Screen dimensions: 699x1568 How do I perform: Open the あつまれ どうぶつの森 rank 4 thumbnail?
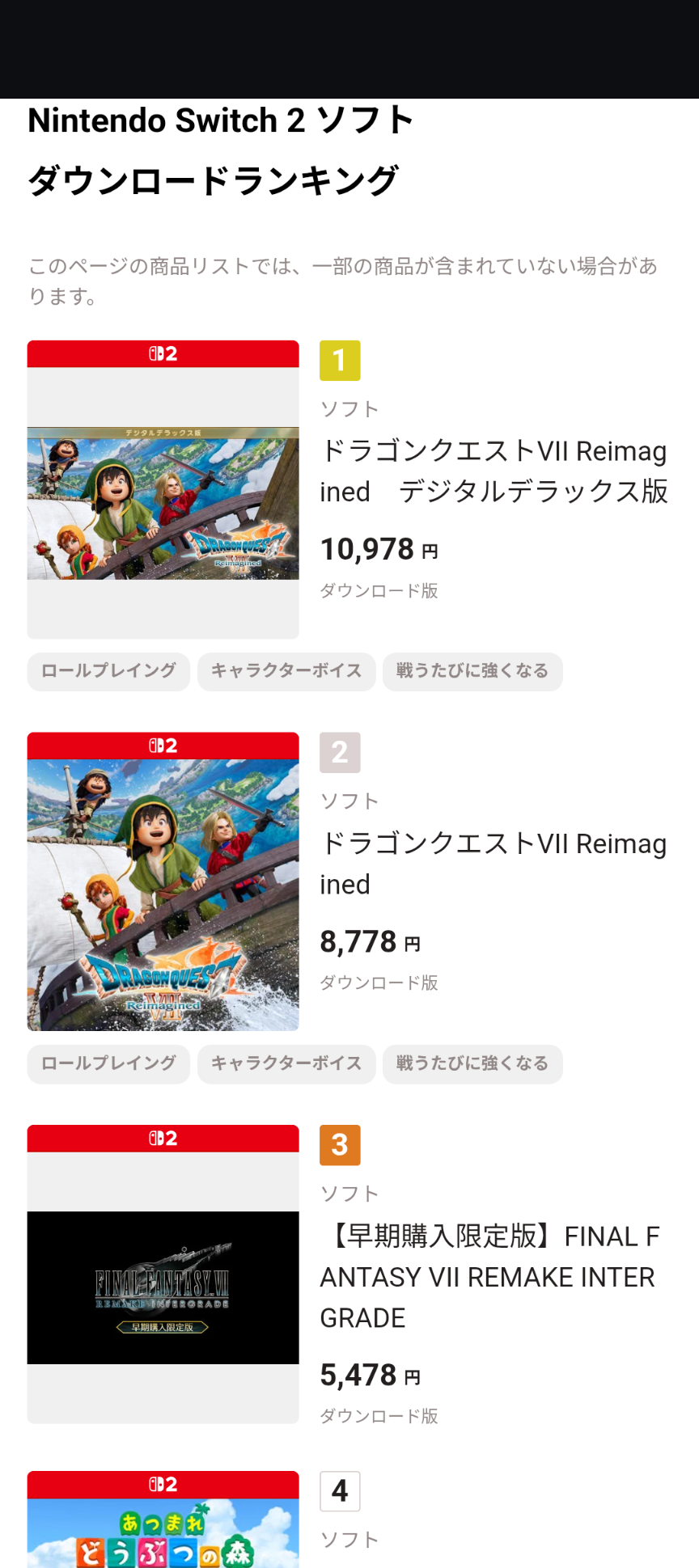tap(163, 1528)
